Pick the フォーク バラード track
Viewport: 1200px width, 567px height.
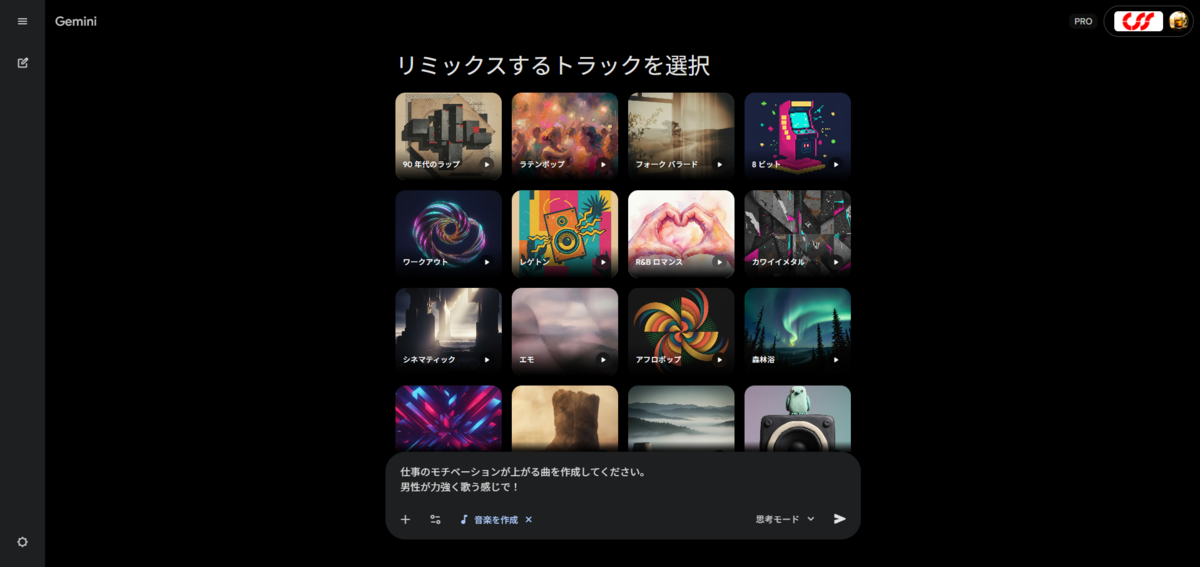680,132
